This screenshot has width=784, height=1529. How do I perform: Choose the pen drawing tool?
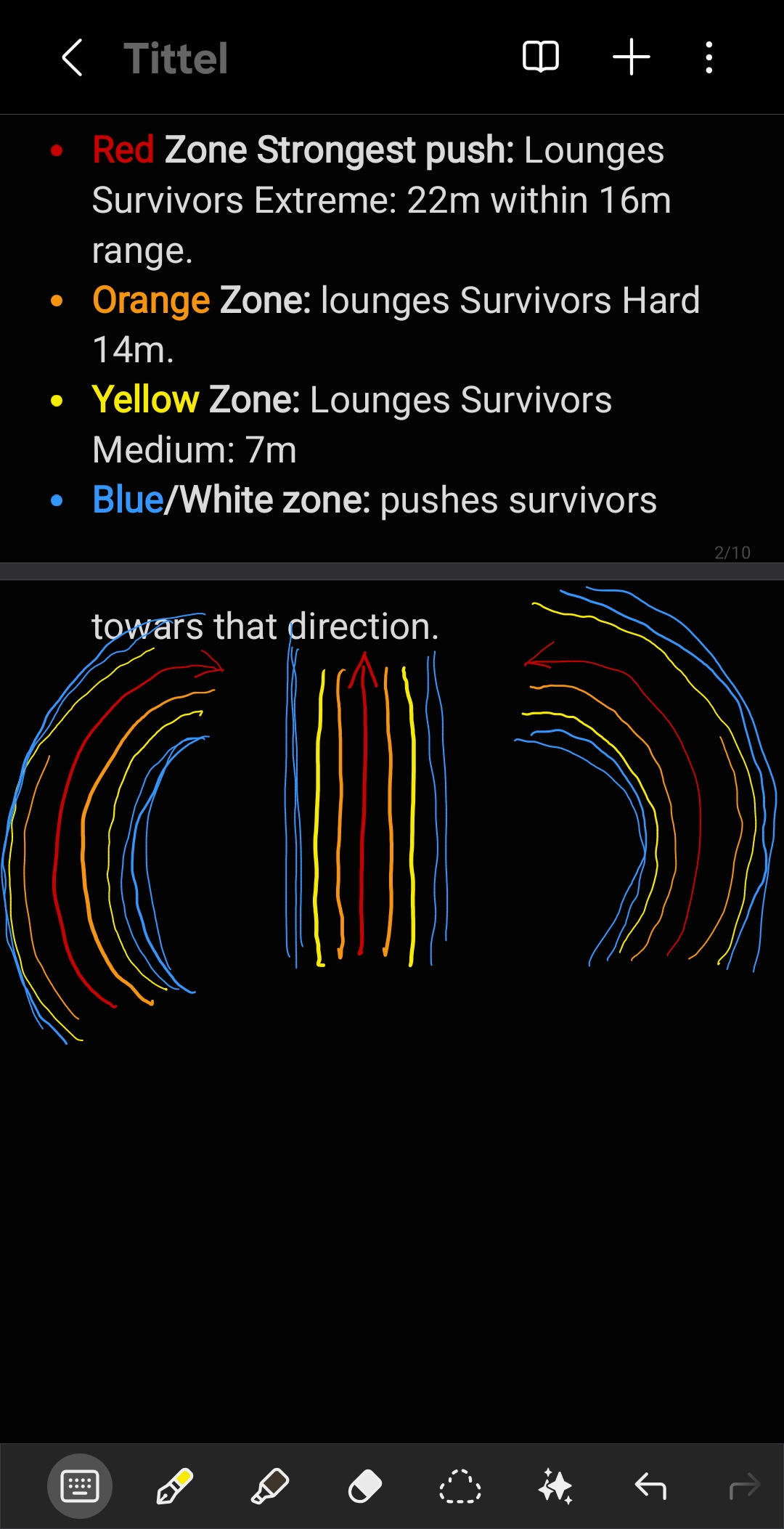[175, 1487]
